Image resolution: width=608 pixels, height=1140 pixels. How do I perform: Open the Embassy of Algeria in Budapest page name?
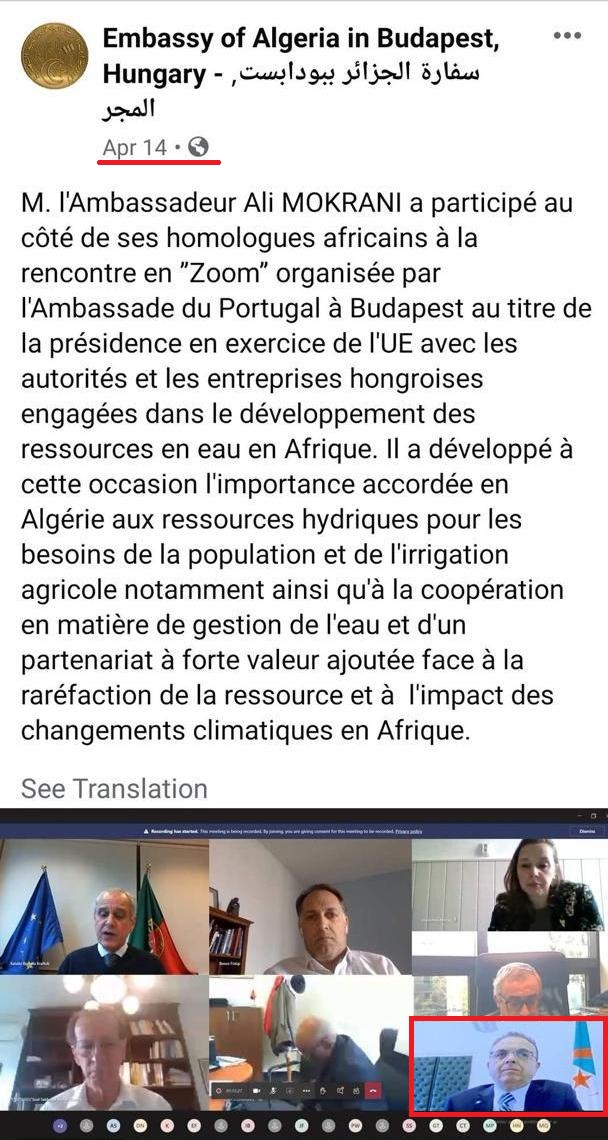click(300, 40)
